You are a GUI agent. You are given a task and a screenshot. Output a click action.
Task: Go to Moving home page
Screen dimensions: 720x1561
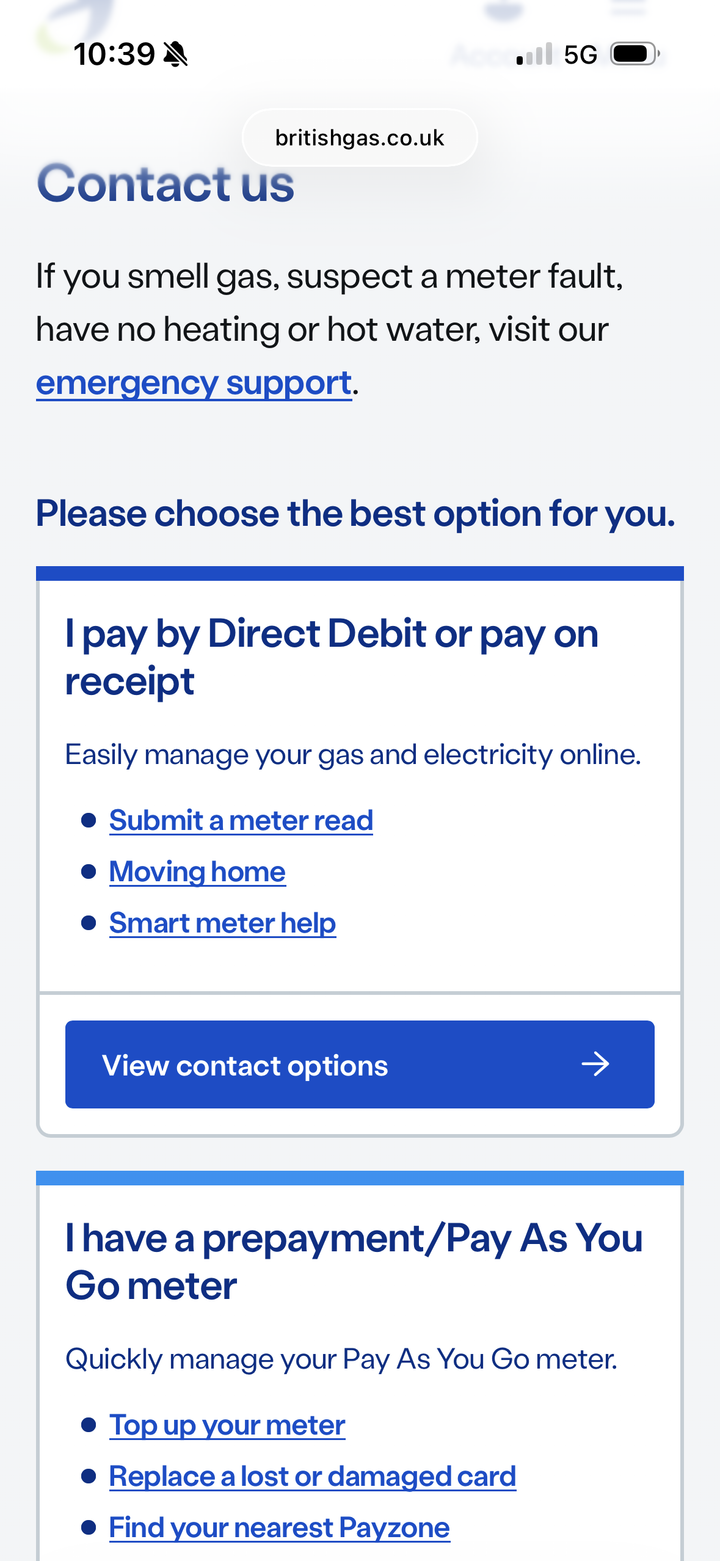pos(197,872)
